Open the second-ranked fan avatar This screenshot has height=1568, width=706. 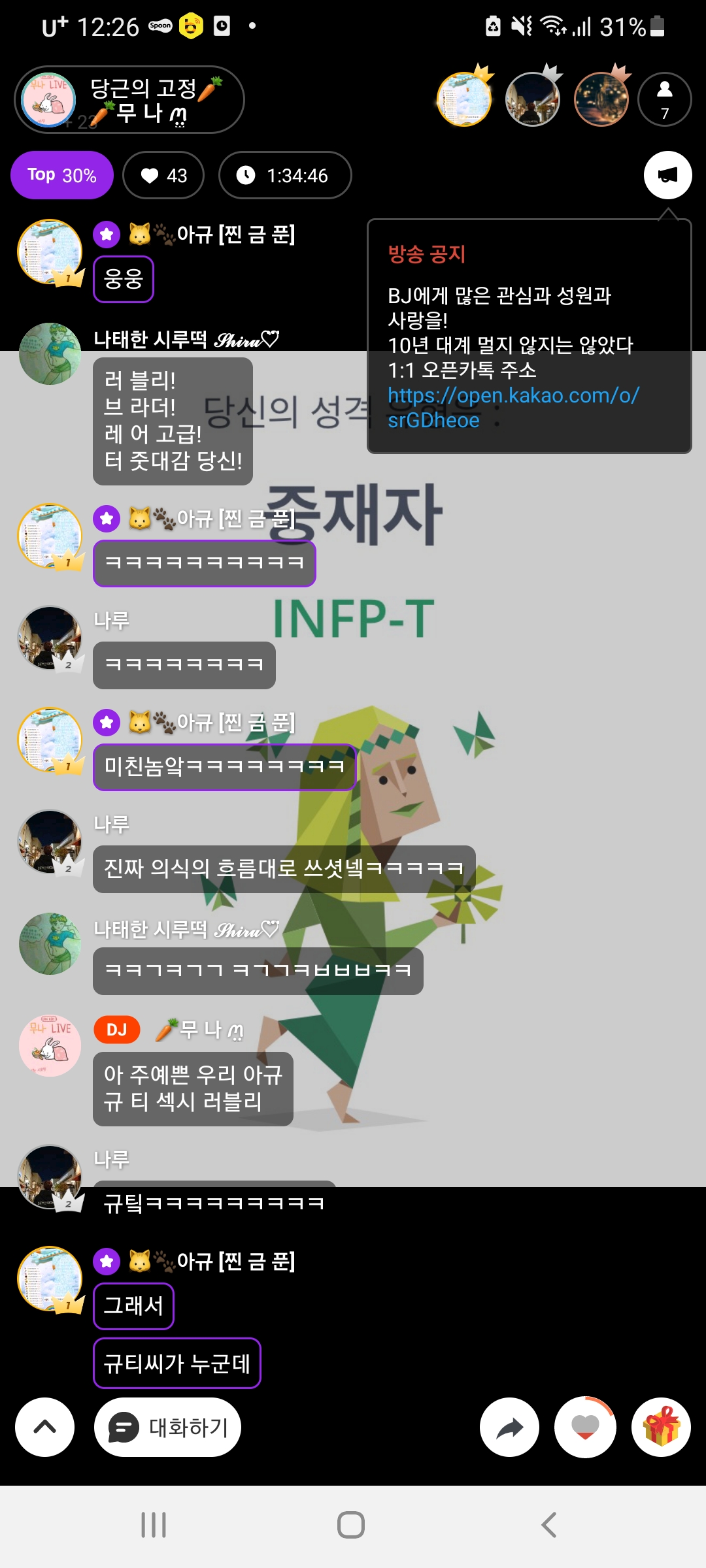[533, 99]
